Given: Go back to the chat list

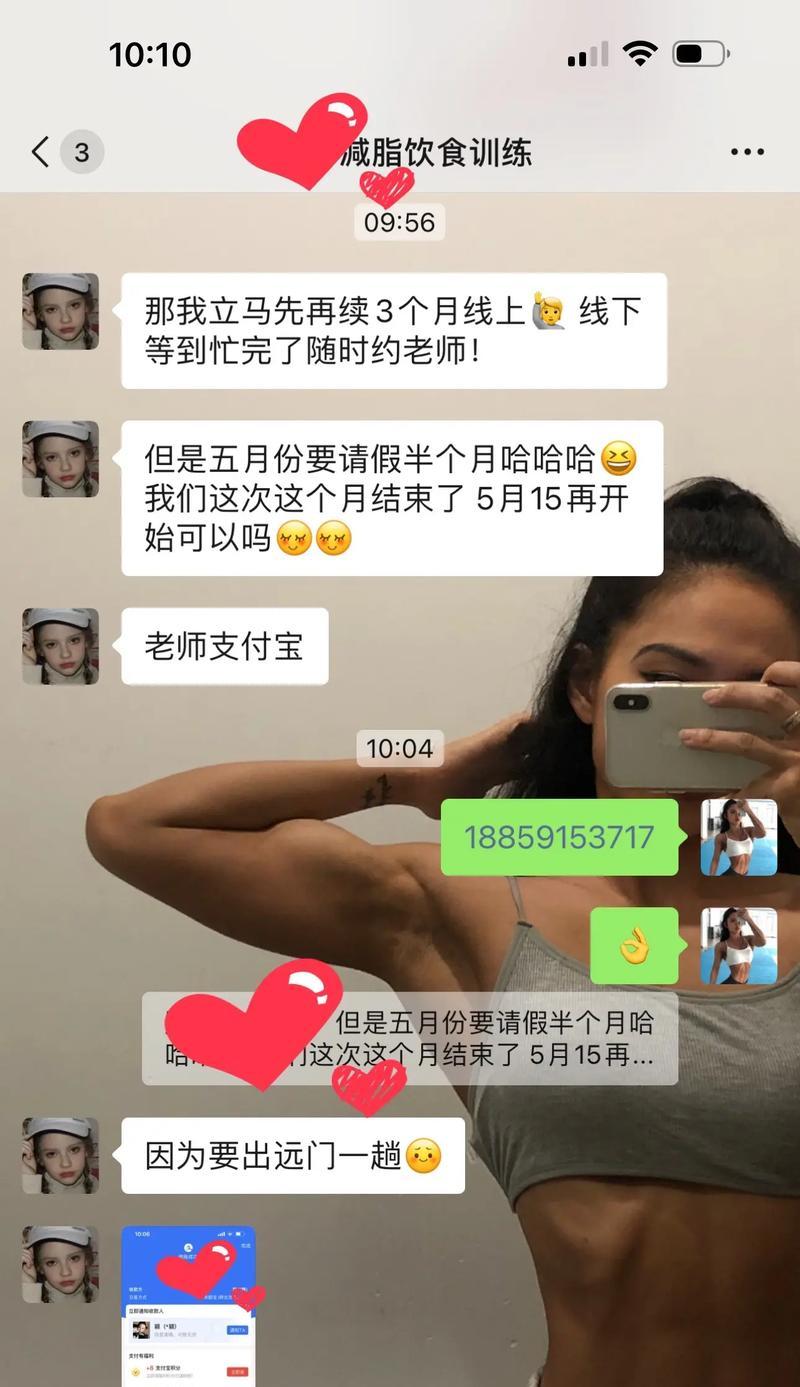Looking at the screenshot, I should [40, 153].
